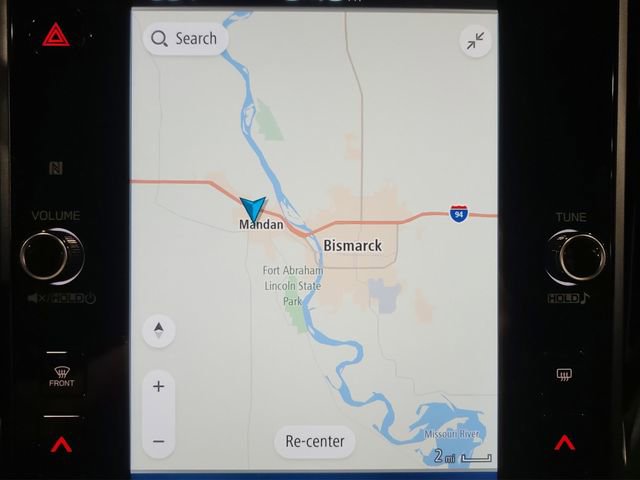Zoom in with the plus button
The image size is (640, 480).
pyautogui.click(x=158, y=386)
